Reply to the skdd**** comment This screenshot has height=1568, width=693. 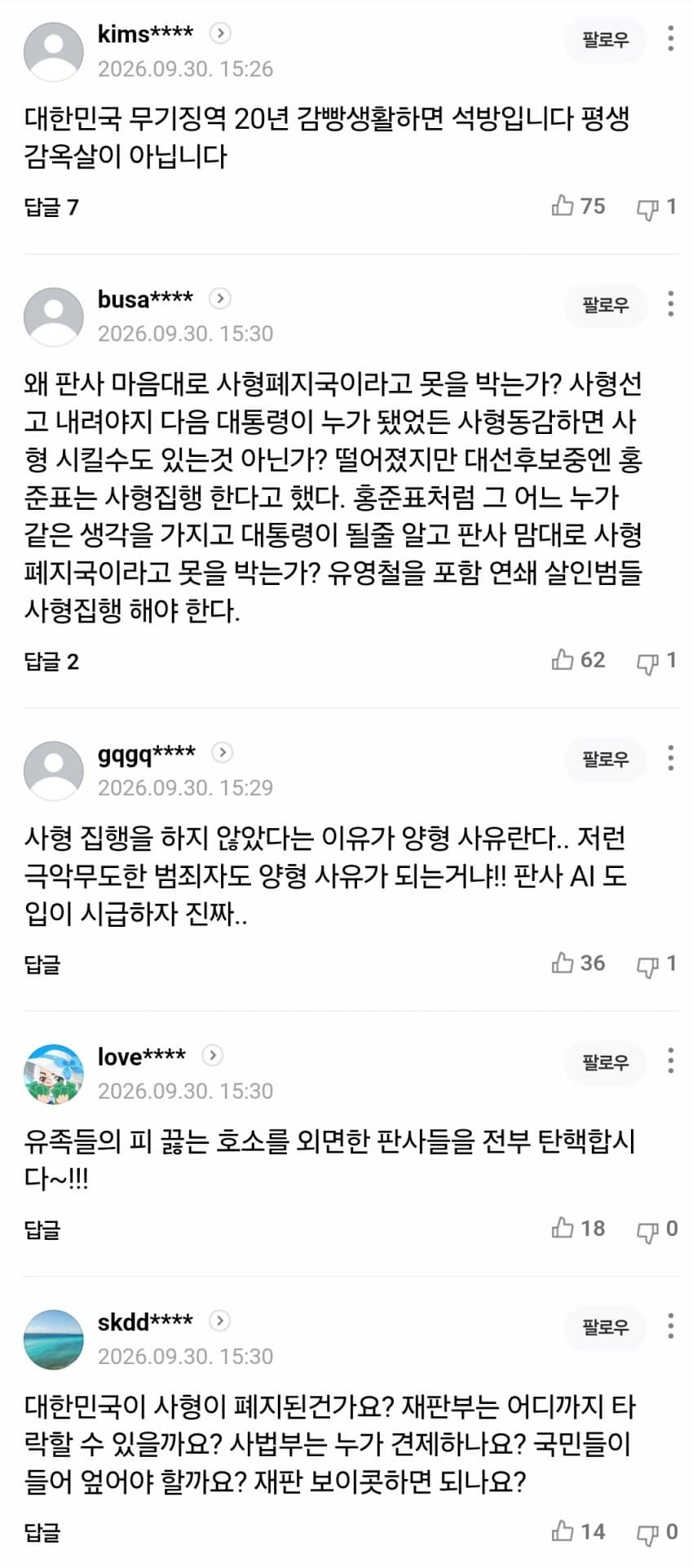(42, 1532)
